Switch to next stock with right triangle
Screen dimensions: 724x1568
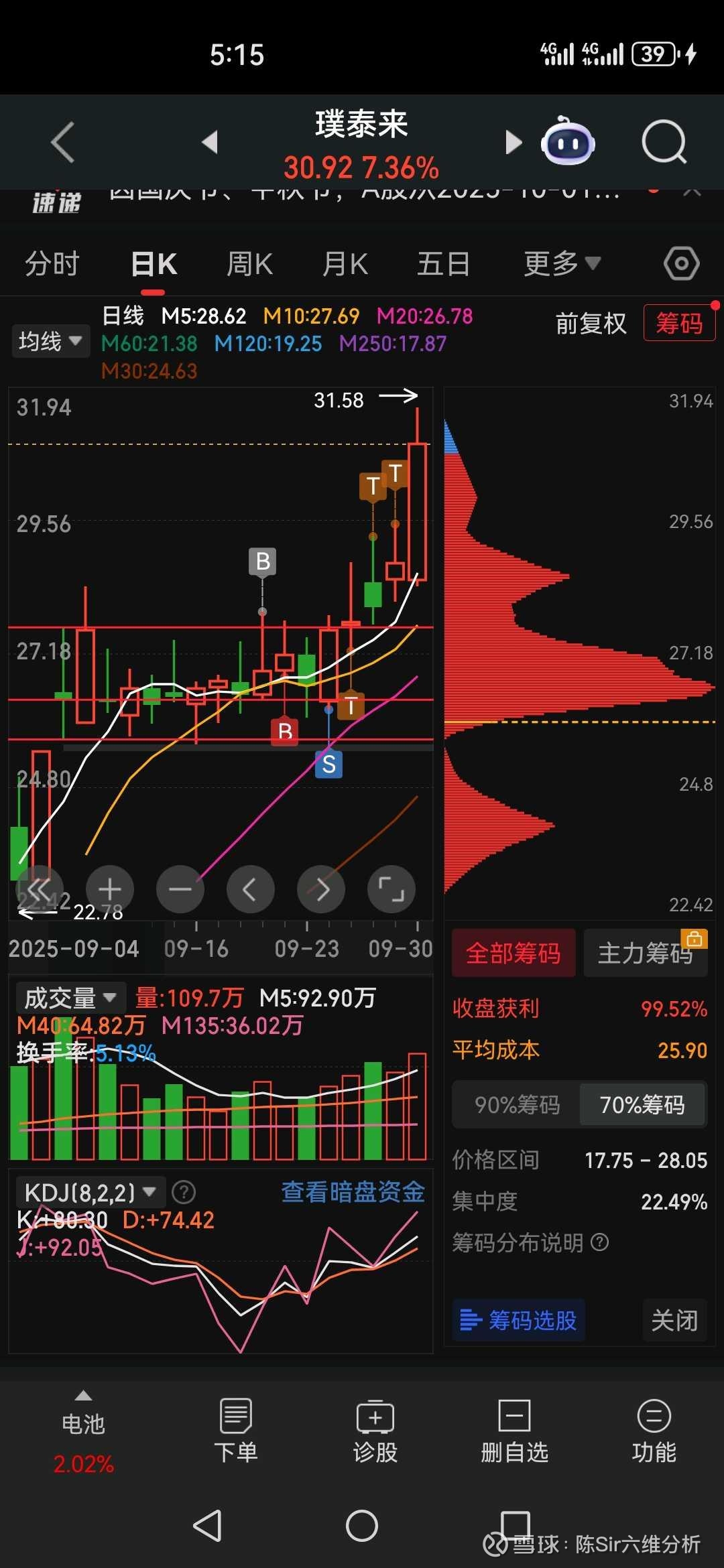pos(513,142)
